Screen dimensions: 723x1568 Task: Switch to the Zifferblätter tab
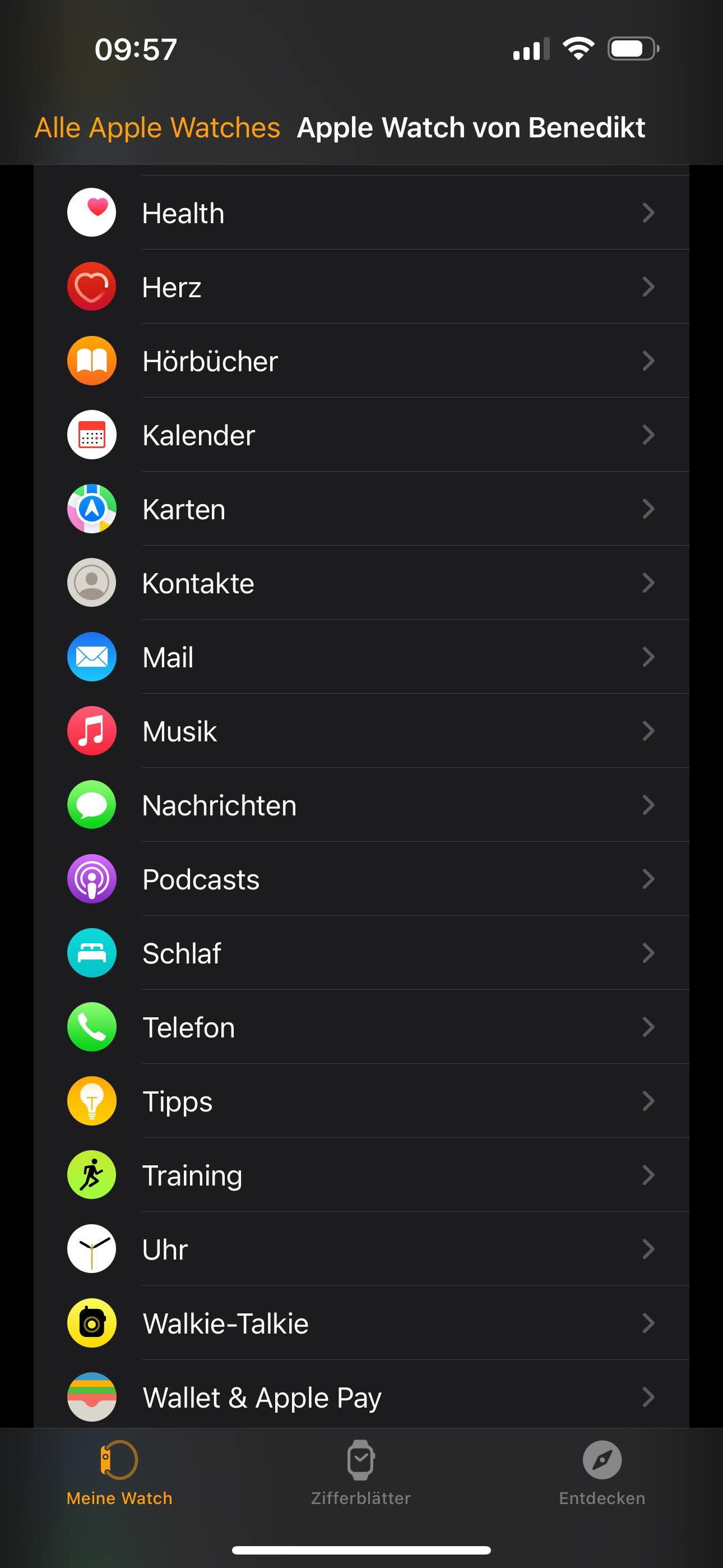coord(361,1473)
